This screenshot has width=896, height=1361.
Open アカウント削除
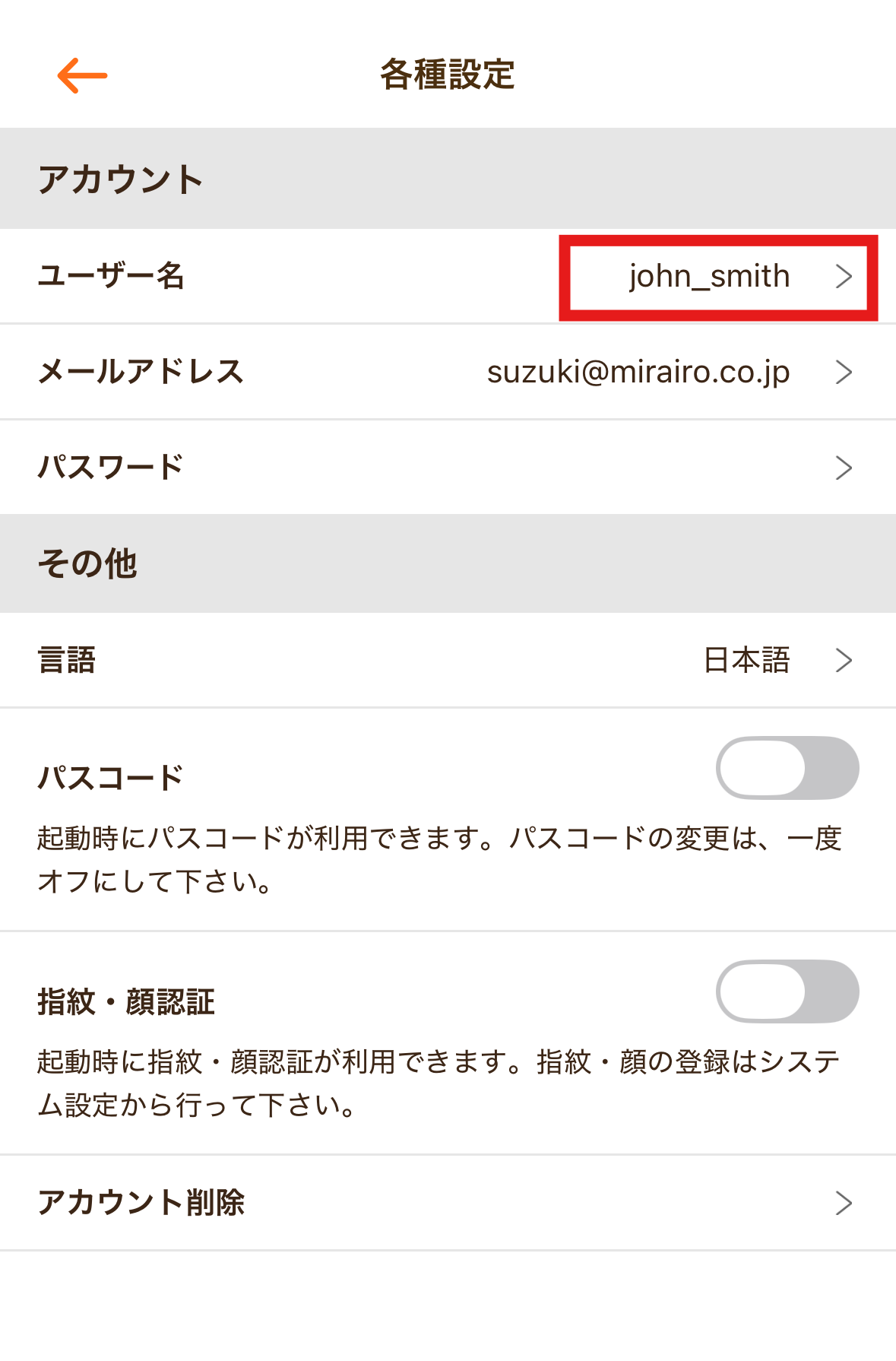coord(448,1203)
